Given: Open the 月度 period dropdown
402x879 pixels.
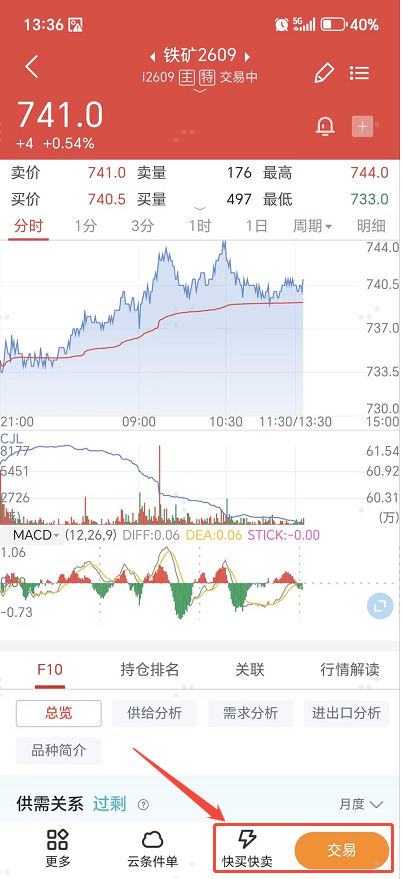Looking at the screenshot, I should pyautogui.click(x=361, y=804).
